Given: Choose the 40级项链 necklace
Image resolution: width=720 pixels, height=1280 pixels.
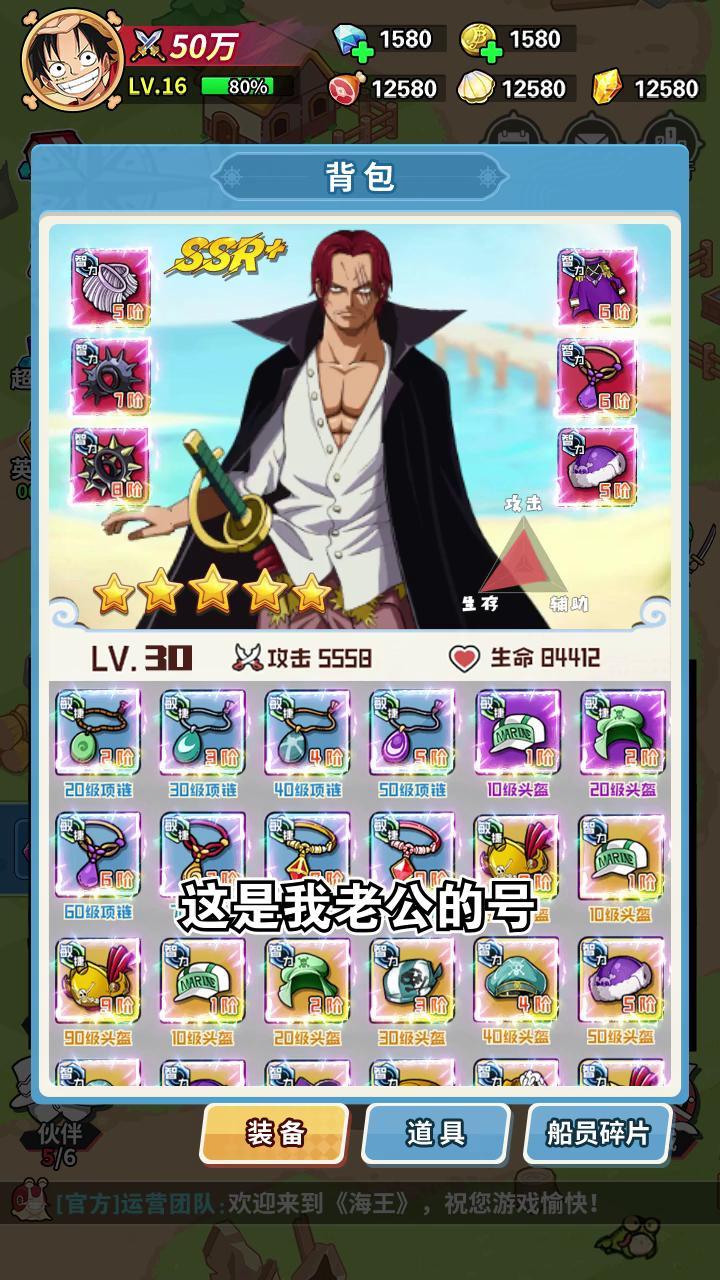Looking at the screenshot, I should click(308, 732).
